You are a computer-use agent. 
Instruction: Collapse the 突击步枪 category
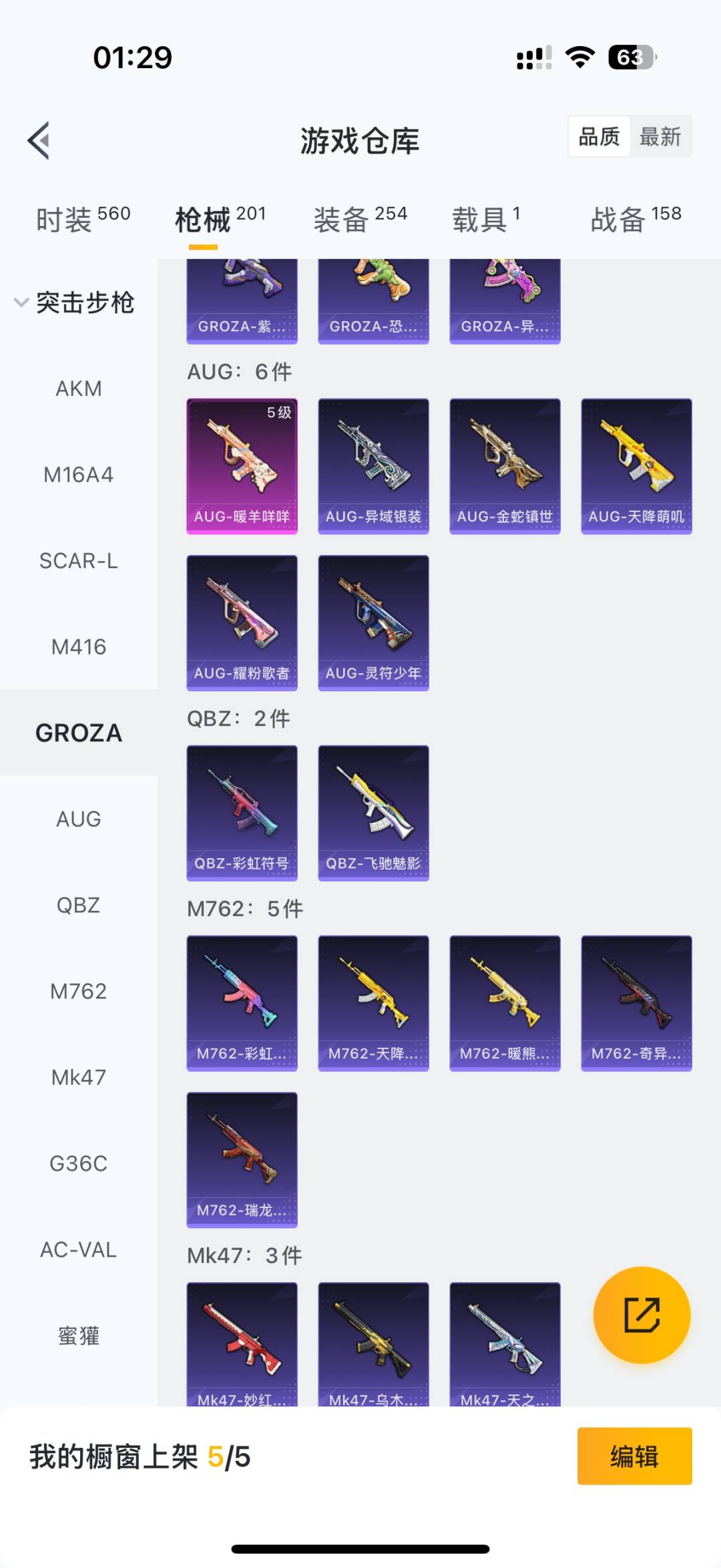(x=73, y=303)
